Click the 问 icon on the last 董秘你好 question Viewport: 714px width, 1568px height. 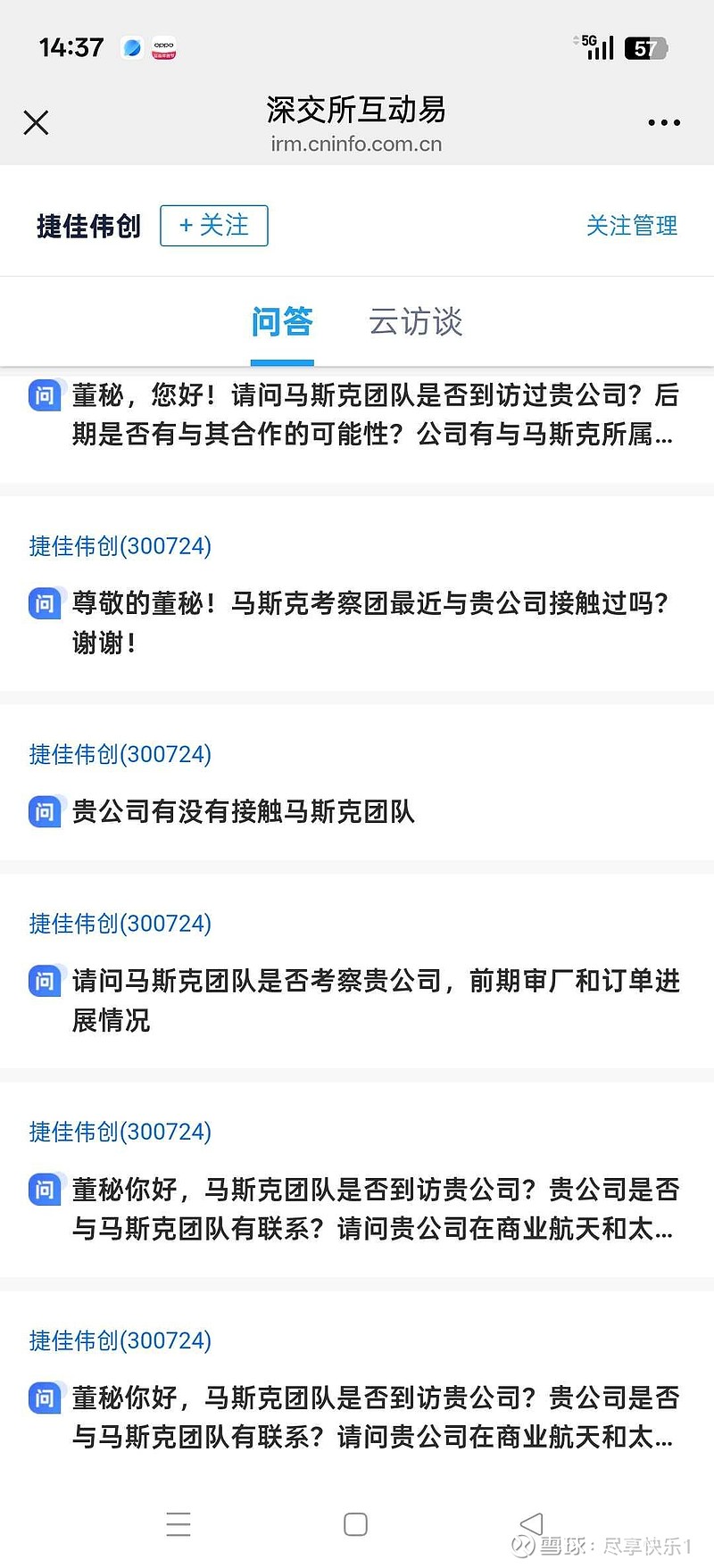[45, 1398]
